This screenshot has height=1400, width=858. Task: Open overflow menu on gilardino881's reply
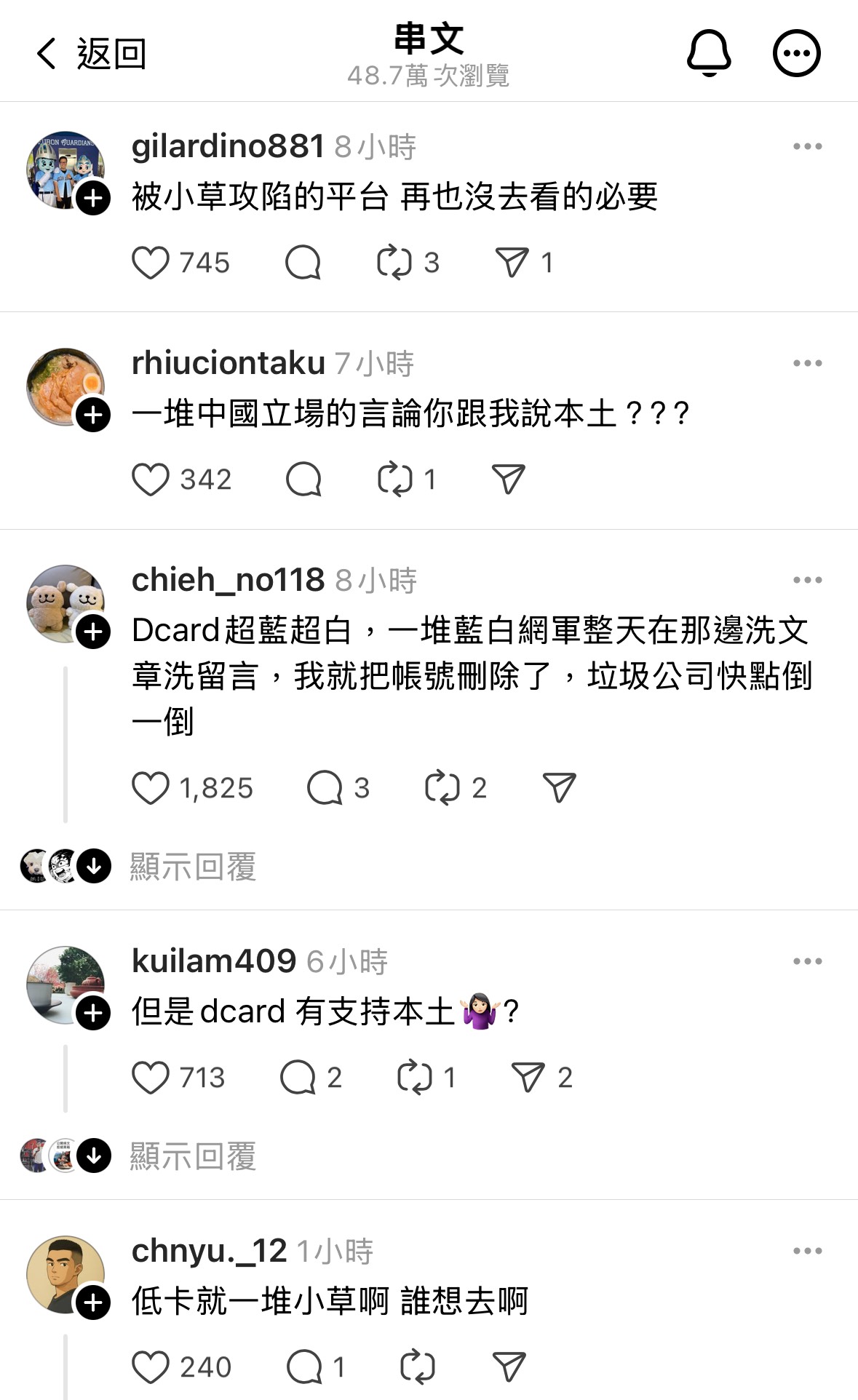[x=807, y=146]
